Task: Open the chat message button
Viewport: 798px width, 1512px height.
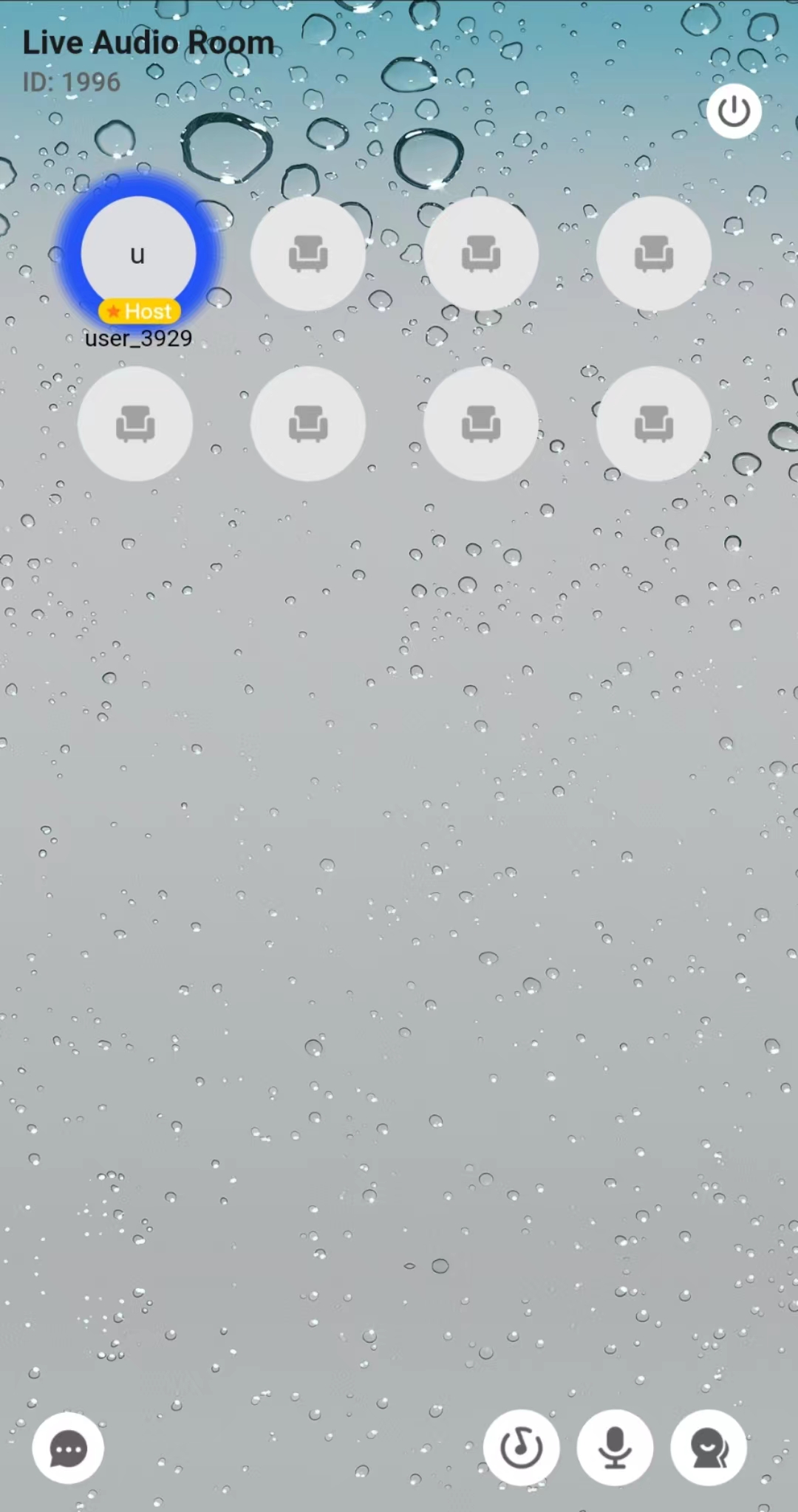Action: [x=68, y=1448]
